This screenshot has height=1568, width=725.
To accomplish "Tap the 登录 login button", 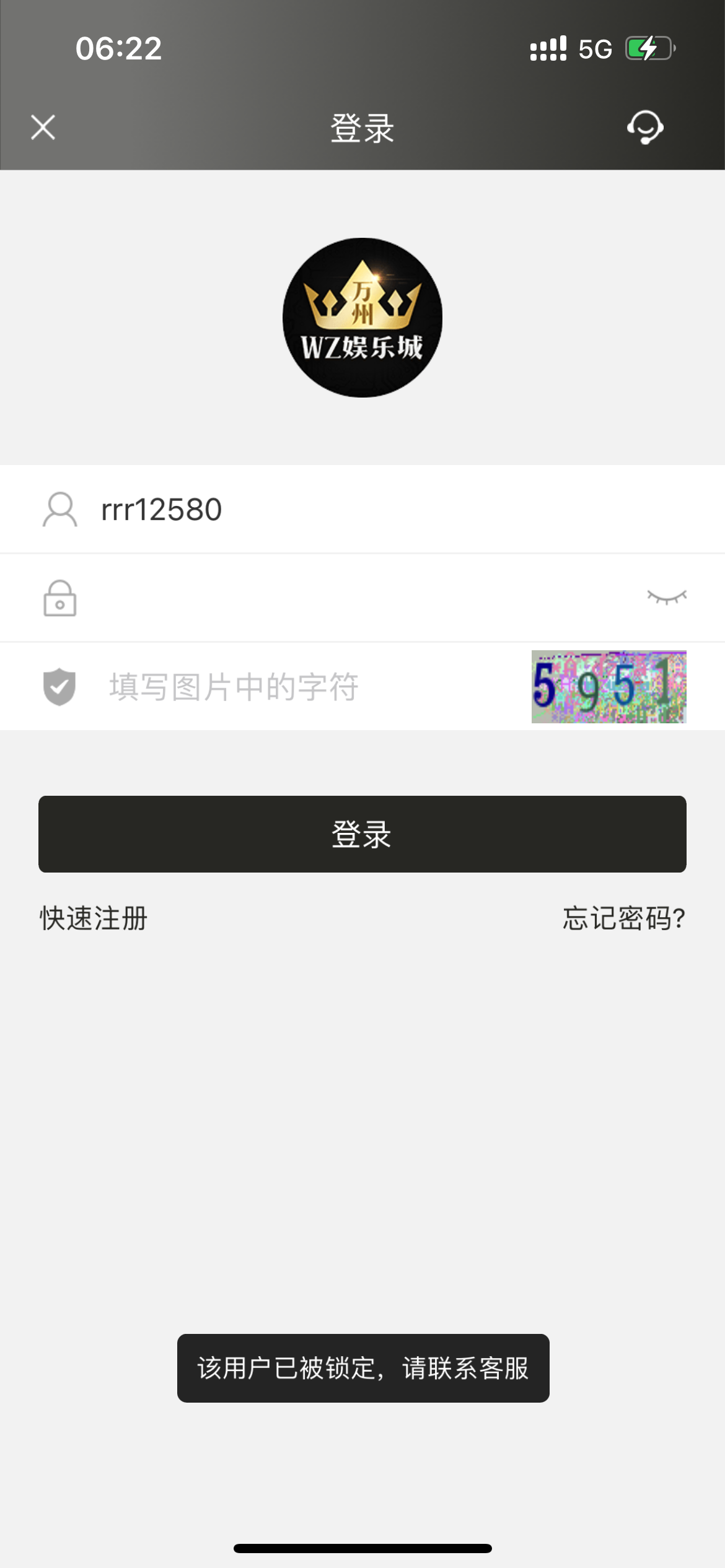I will [362, 834].
